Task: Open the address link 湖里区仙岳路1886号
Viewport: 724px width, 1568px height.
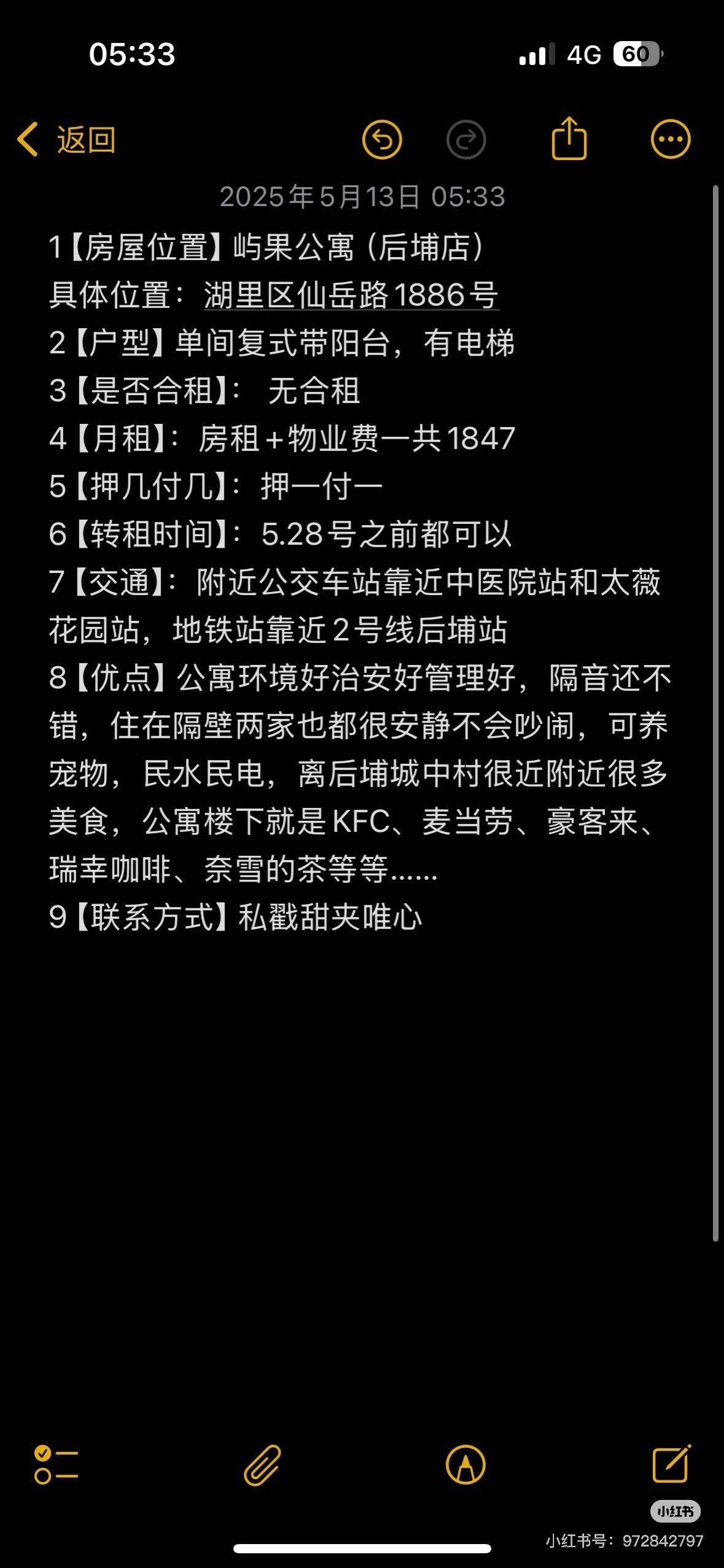Action: click(351, 295)
